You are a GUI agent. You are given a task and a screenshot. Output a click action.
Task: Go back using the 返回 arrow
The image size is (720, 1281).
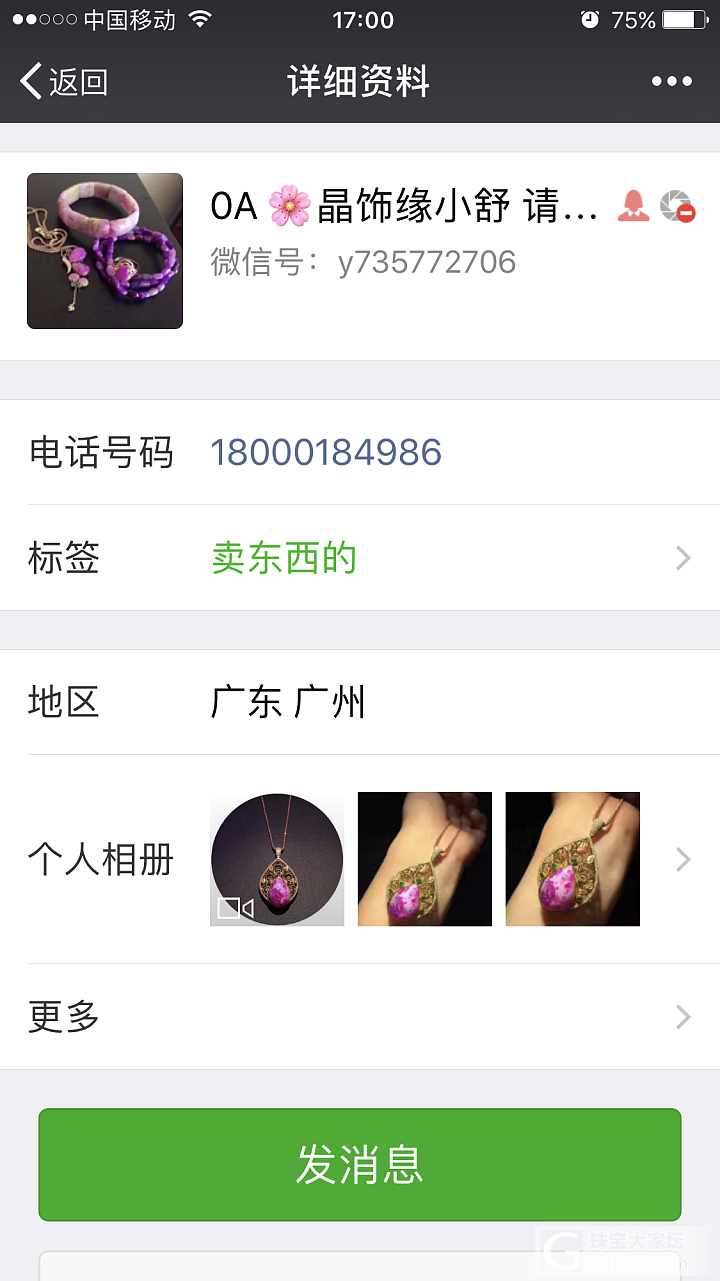(x=62, y=81)
